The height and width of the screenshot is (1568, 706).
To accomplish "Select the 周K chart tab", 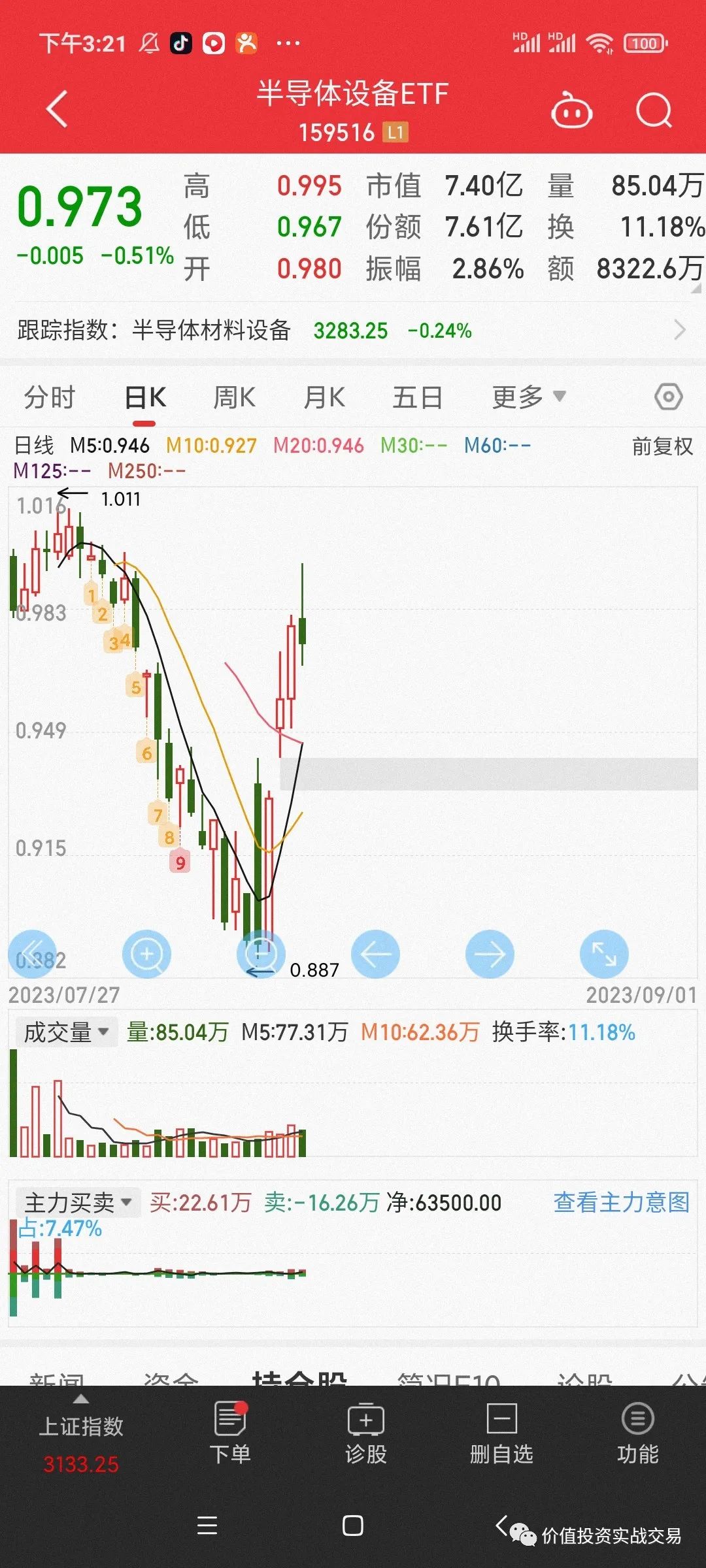I will click(x=234, y=397).
